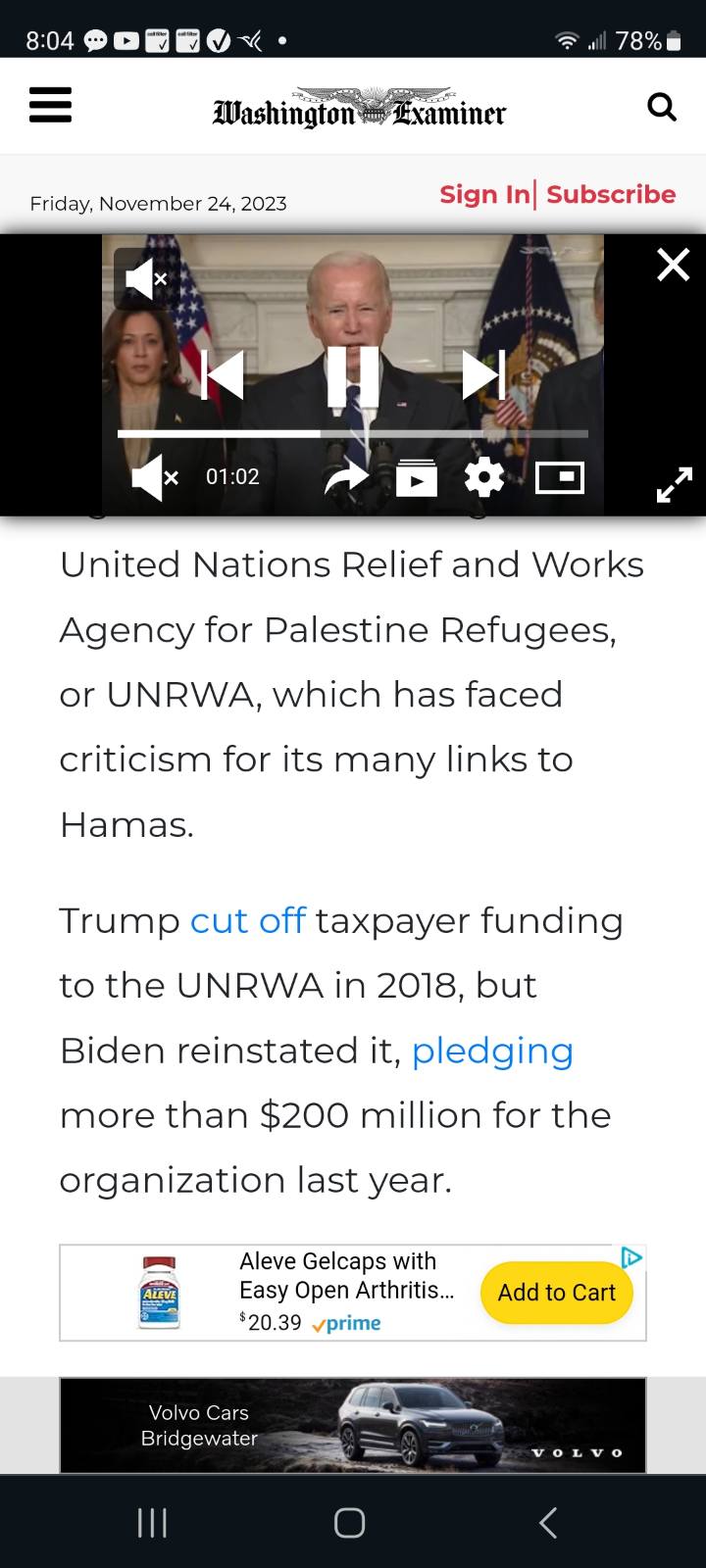Screen dimensions: 706x1568
Task: Go back using system navigation button
Action: (549, 1523)
